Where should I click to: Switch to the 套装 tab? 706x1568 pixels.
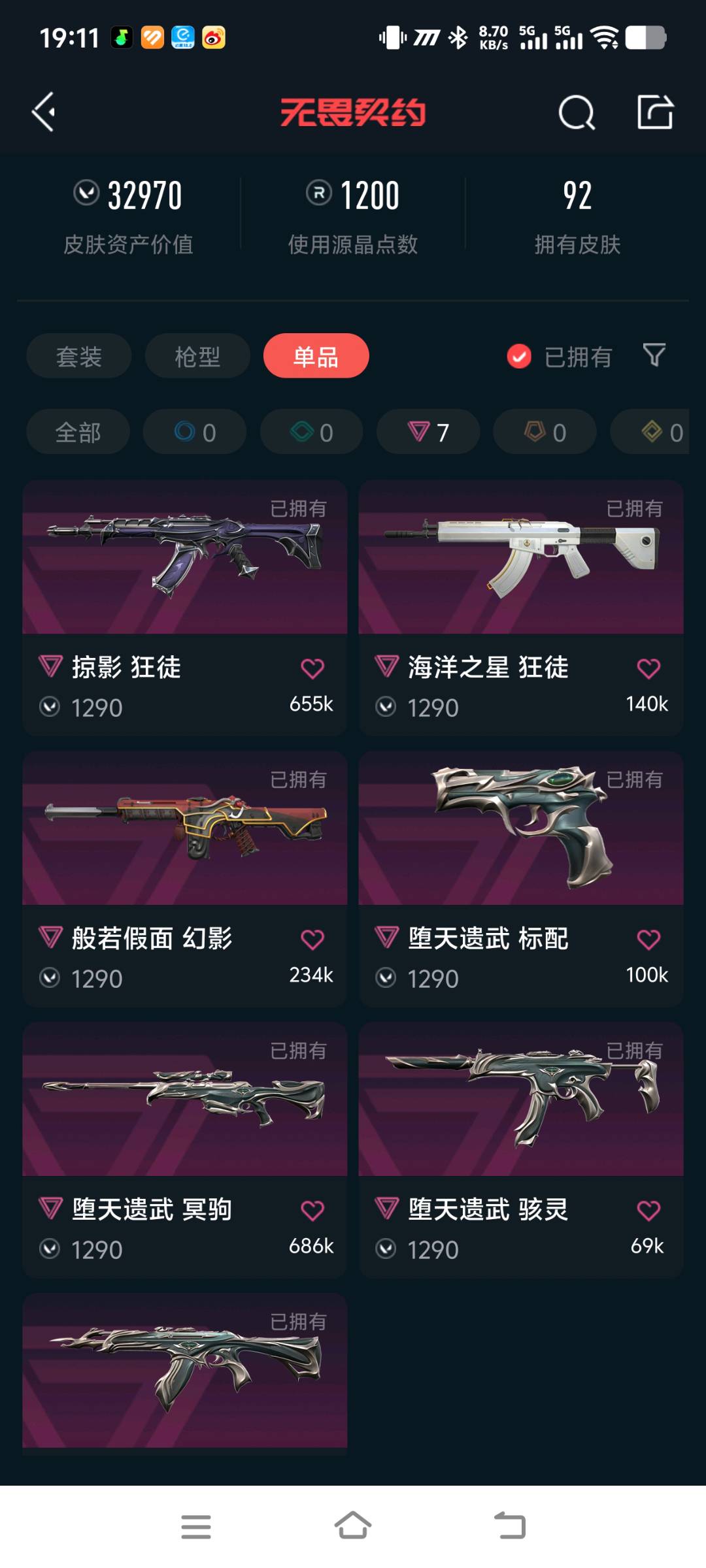click(x=79, y=356)
